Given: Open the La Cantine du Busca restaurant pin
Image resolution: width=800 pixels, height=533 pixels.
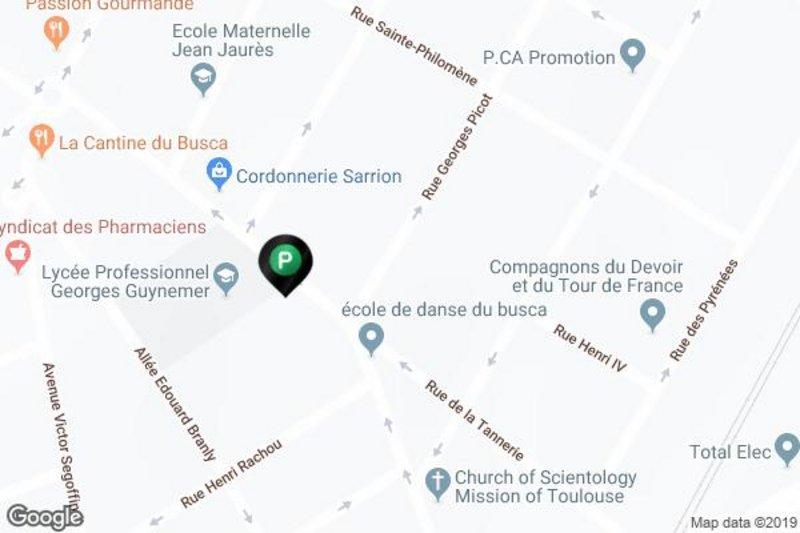Looking at the screenshot, I should click(x=41, y=139).
